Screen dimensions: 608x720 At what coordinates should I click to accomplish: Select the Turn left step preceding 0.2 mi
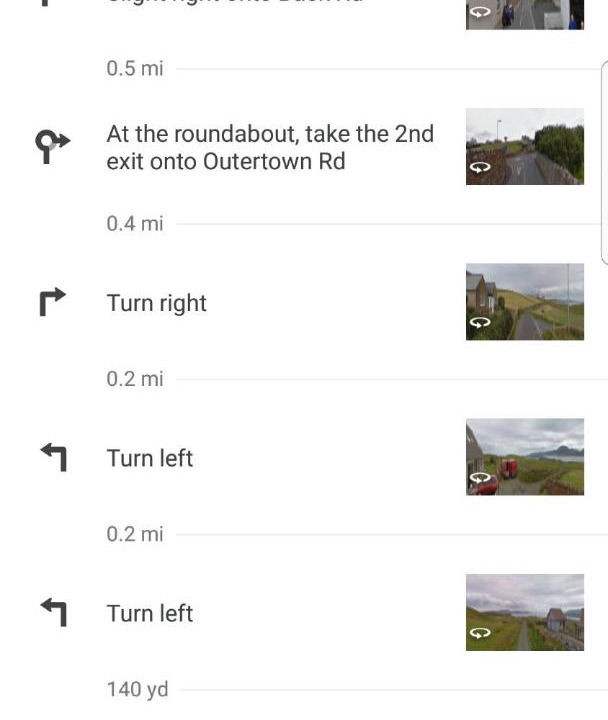150,458
